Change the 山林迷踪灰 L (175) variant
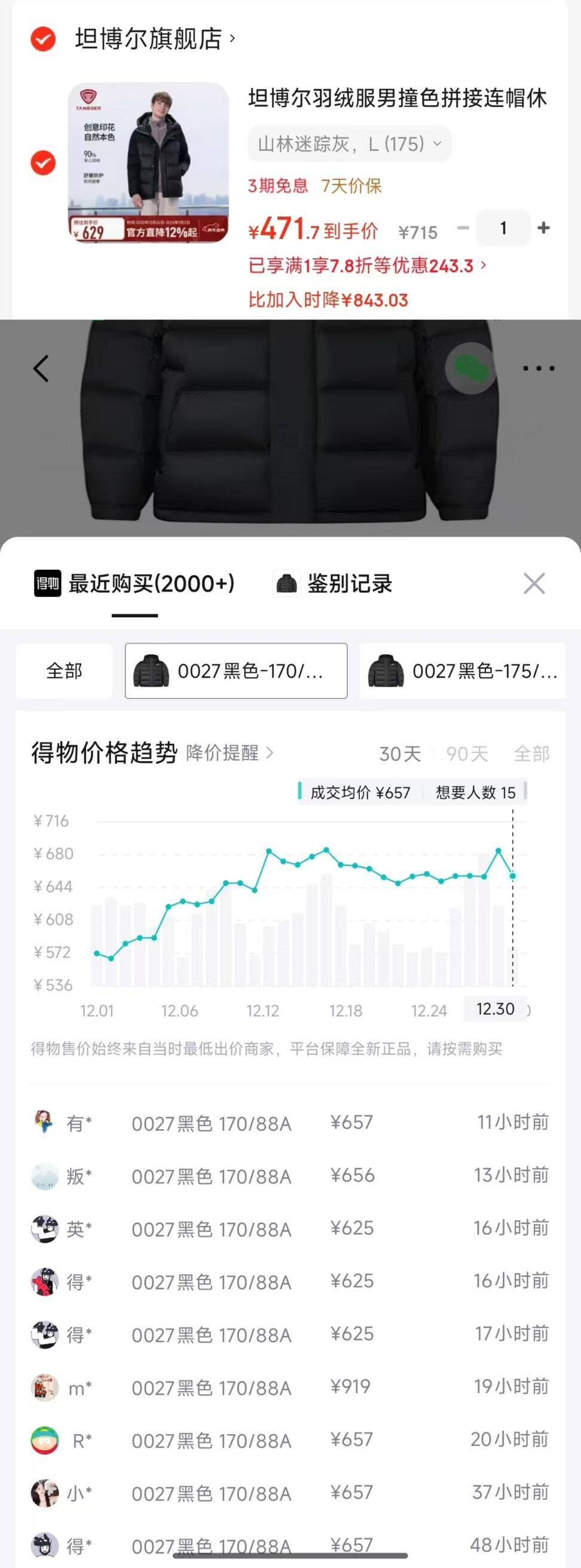 tap(349, 144)
